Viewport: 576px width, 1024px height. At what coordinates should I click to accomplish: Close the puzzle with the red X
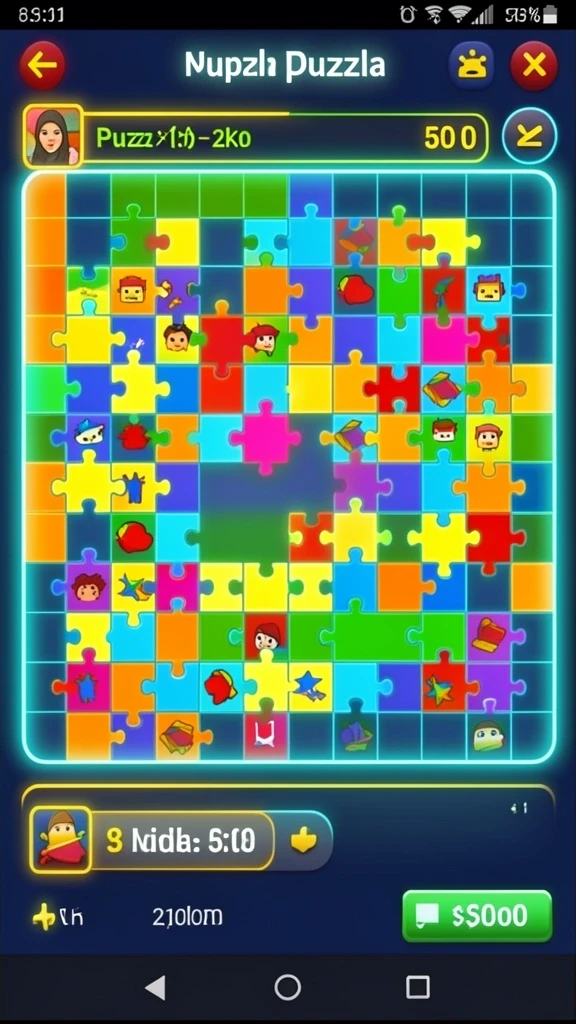[534, 65]
